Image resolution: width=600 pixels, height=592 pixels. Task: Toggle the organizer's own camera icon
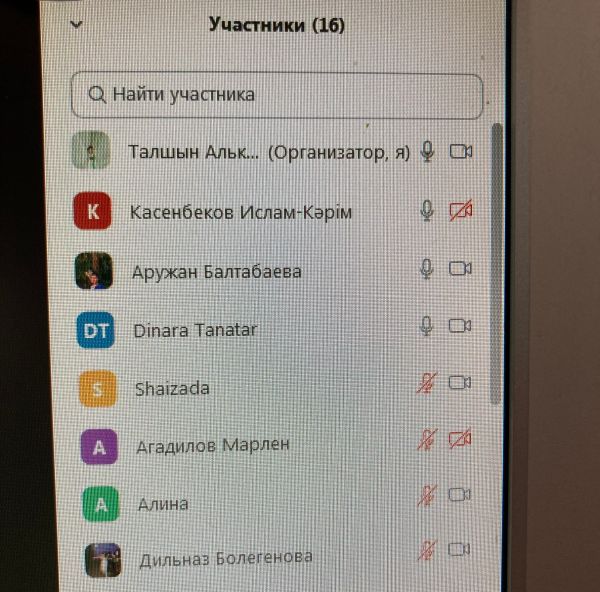coord(460,152)
